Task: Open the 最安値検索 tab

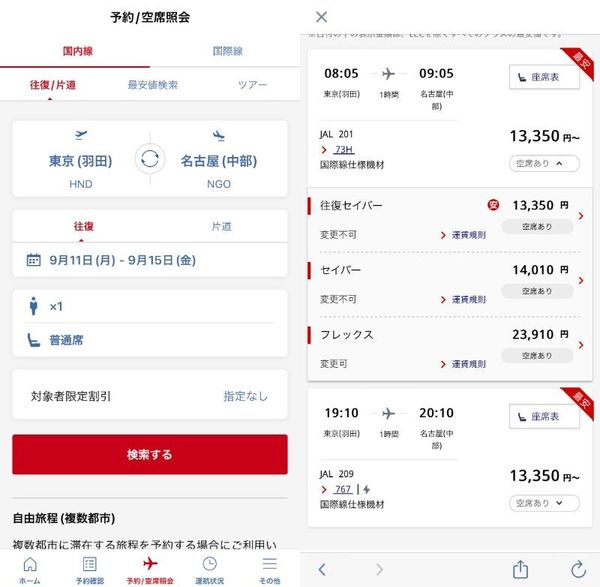Action: (152, 85)
